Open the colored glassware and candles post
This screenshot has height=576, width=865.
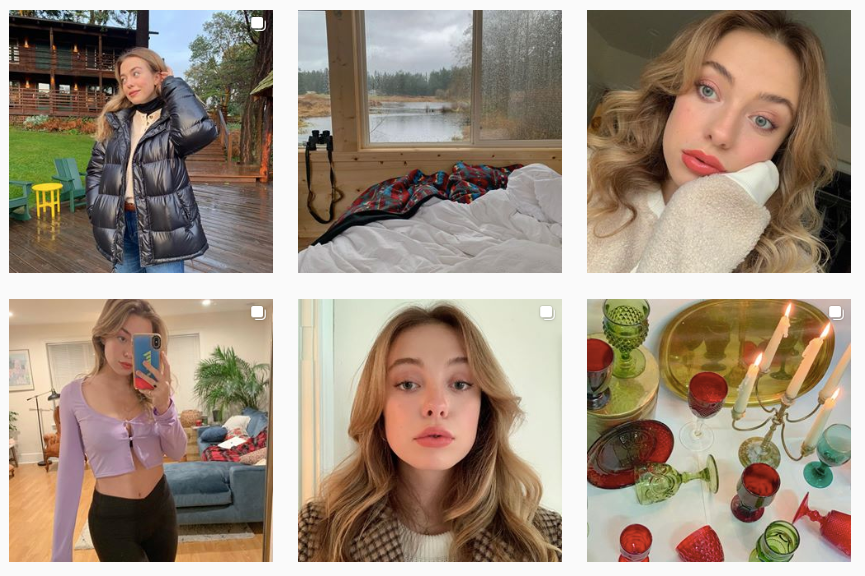718,430
